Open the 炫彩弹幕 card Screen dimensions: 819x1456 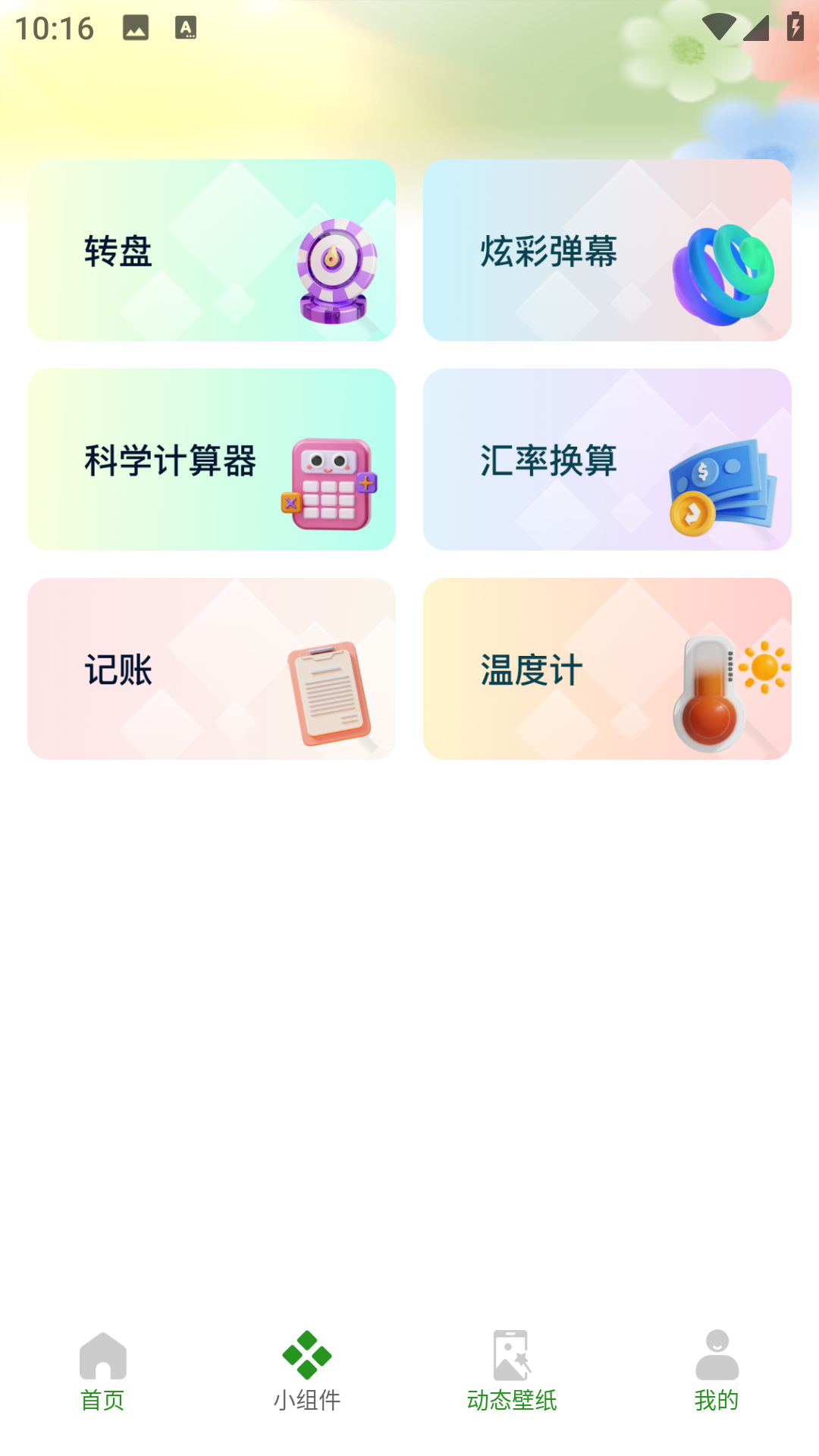point(607,250)
